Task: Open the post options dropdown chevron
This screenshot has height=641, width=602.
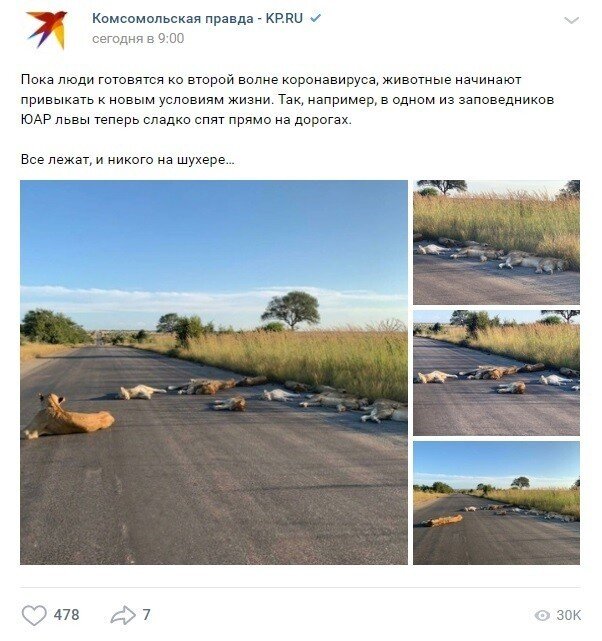Action: click(x=571, y=21)
